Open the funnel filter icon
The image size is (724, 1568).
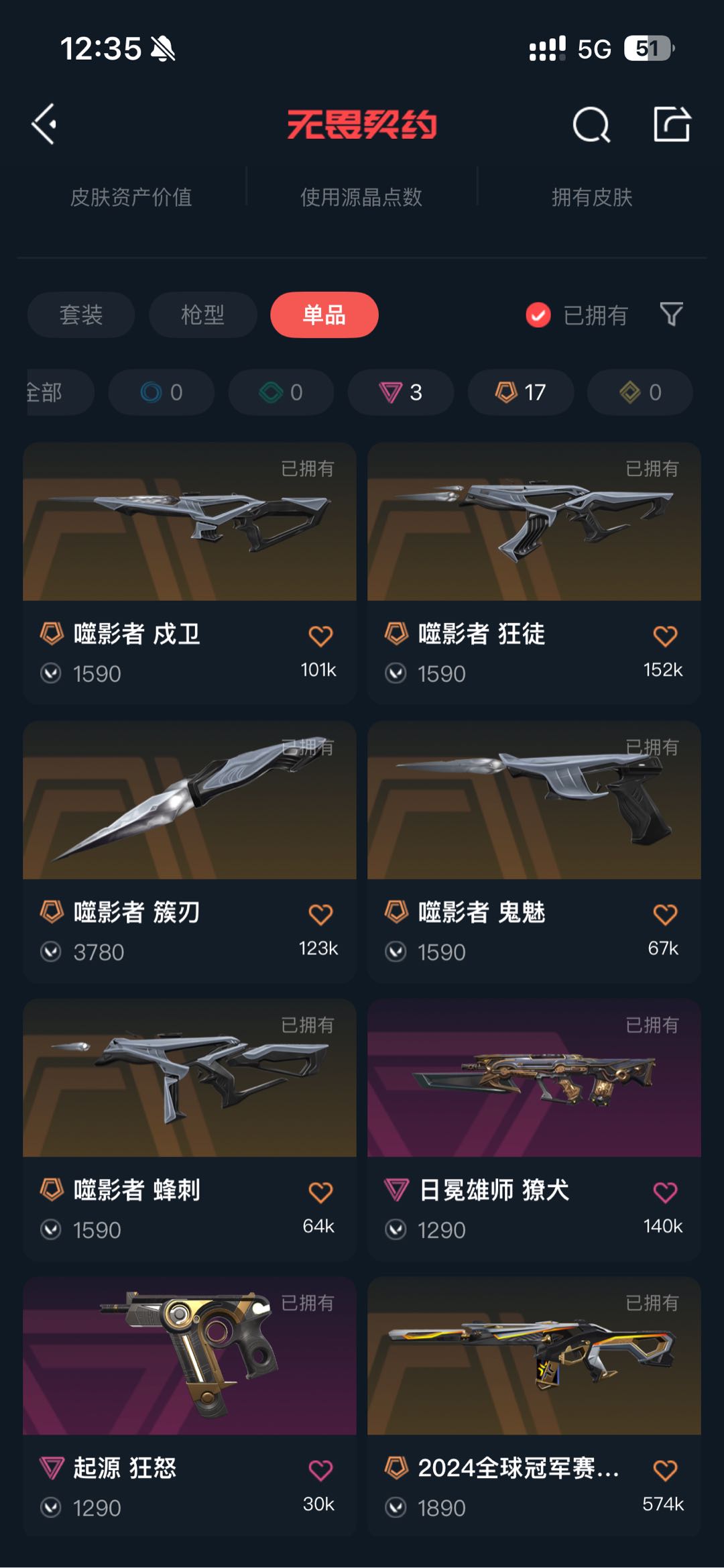tap(671, 314)
